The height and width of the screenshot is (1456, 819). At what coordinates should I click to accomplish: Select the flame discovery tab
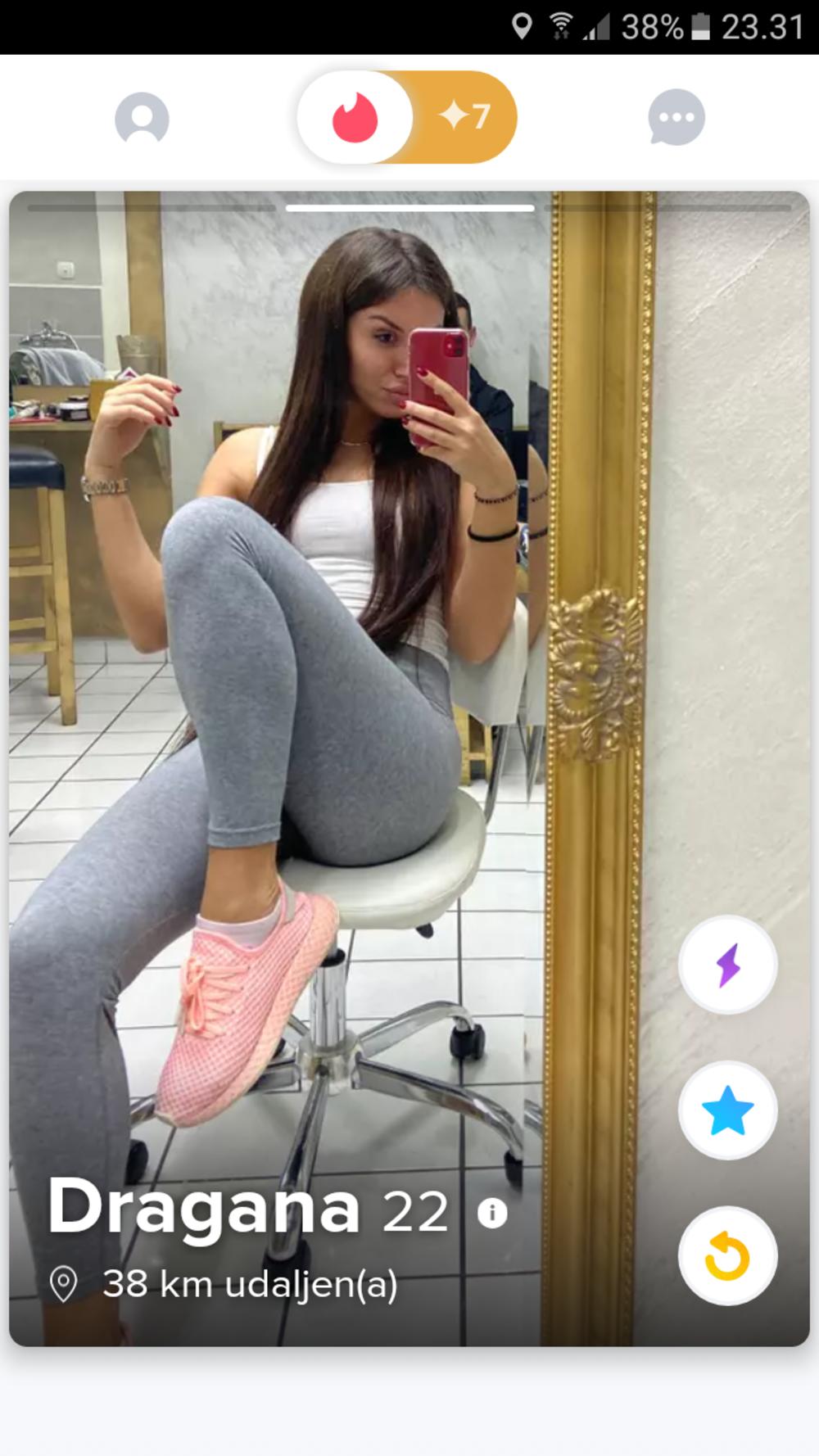click(355, 117)
